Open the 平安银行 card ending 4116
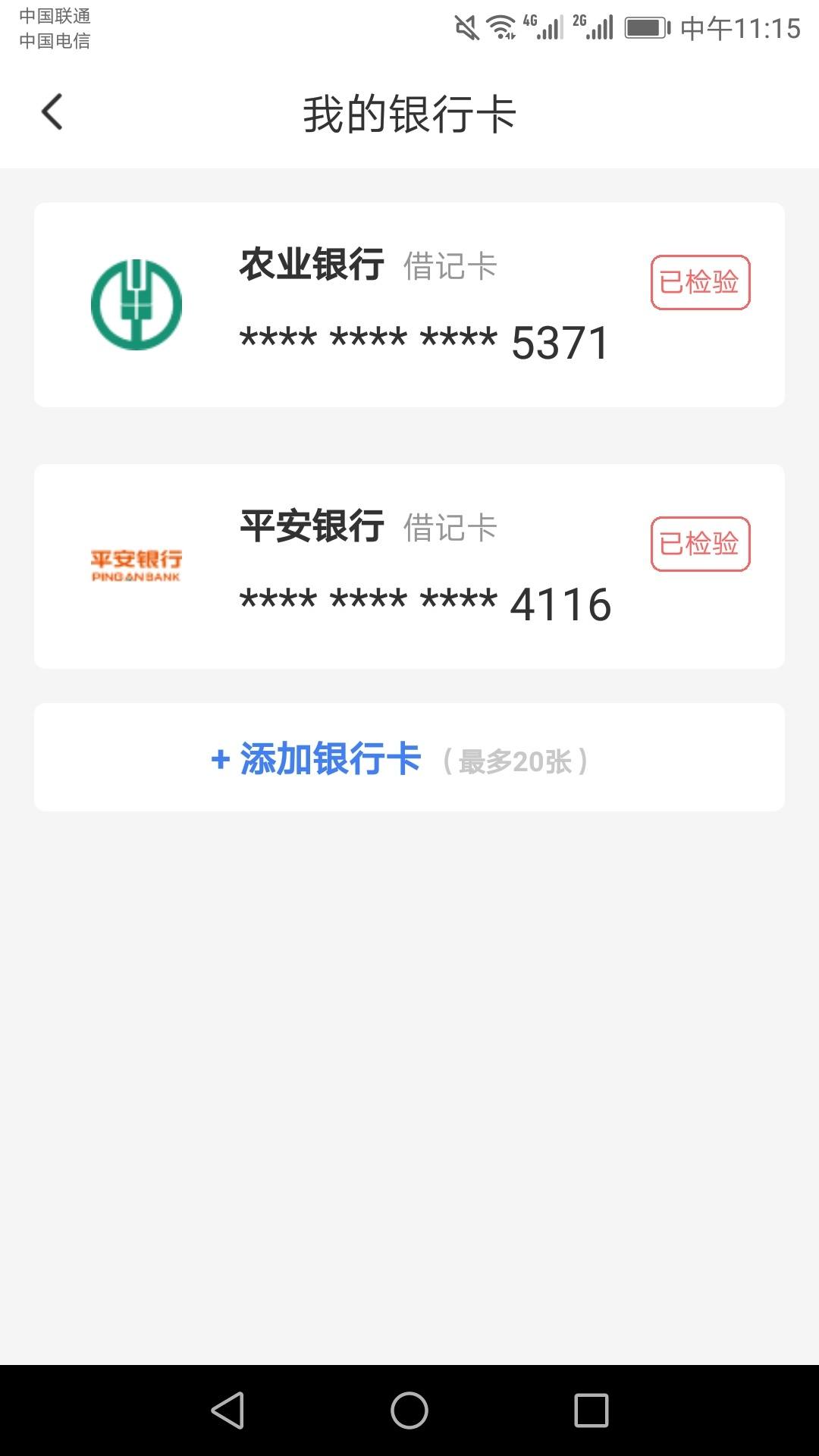Image resolution: width=819 pixels, height=1456 pixels. [x=409, y=566]
